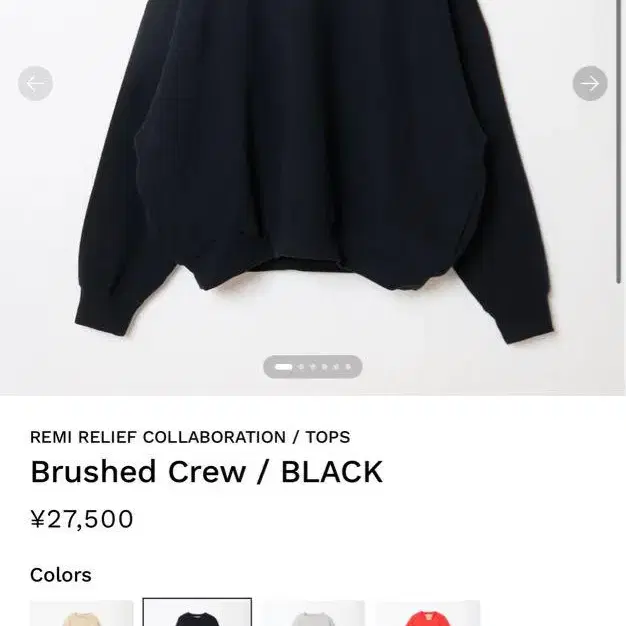Select the beige color option
The image size is (626, 626).
(x=82, y=612)
